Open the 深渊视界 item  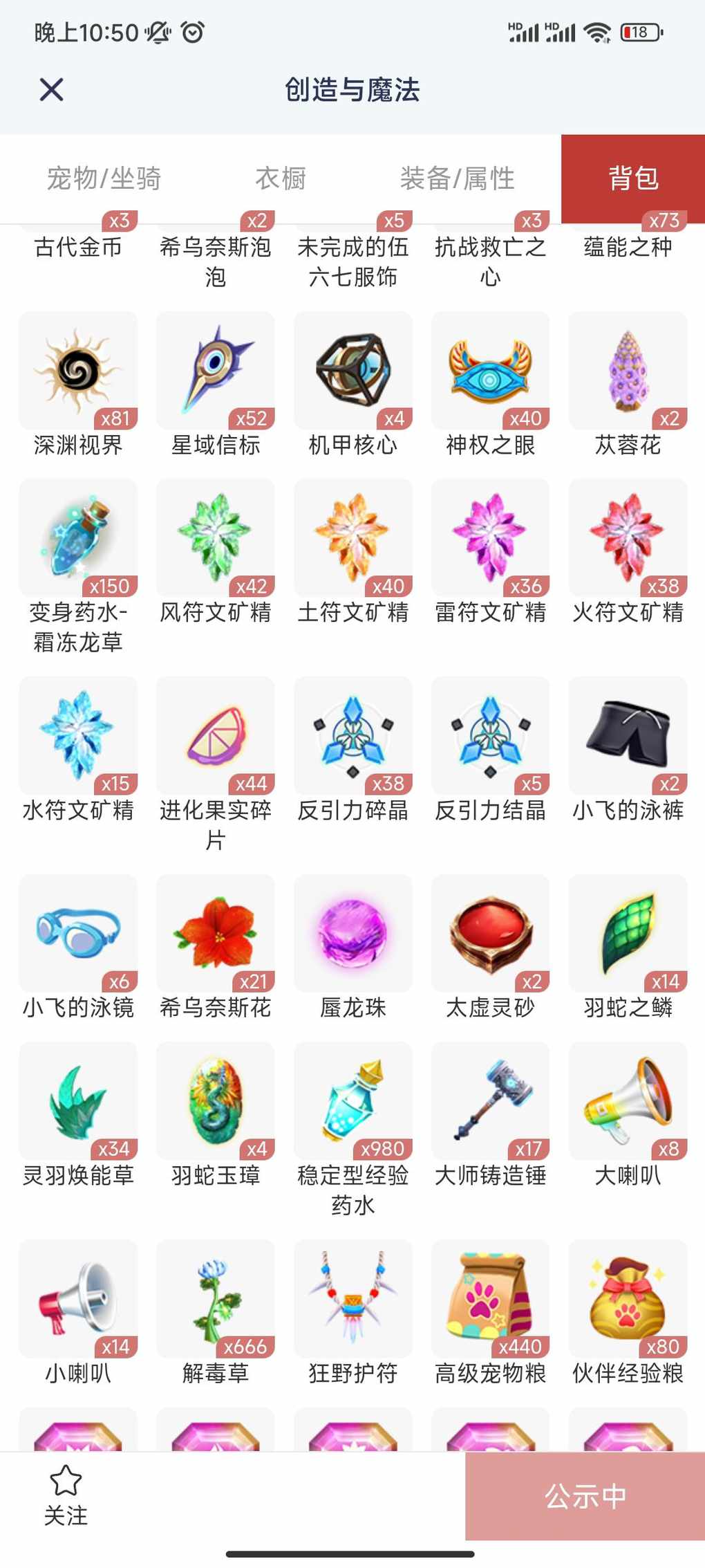[78, 371]
